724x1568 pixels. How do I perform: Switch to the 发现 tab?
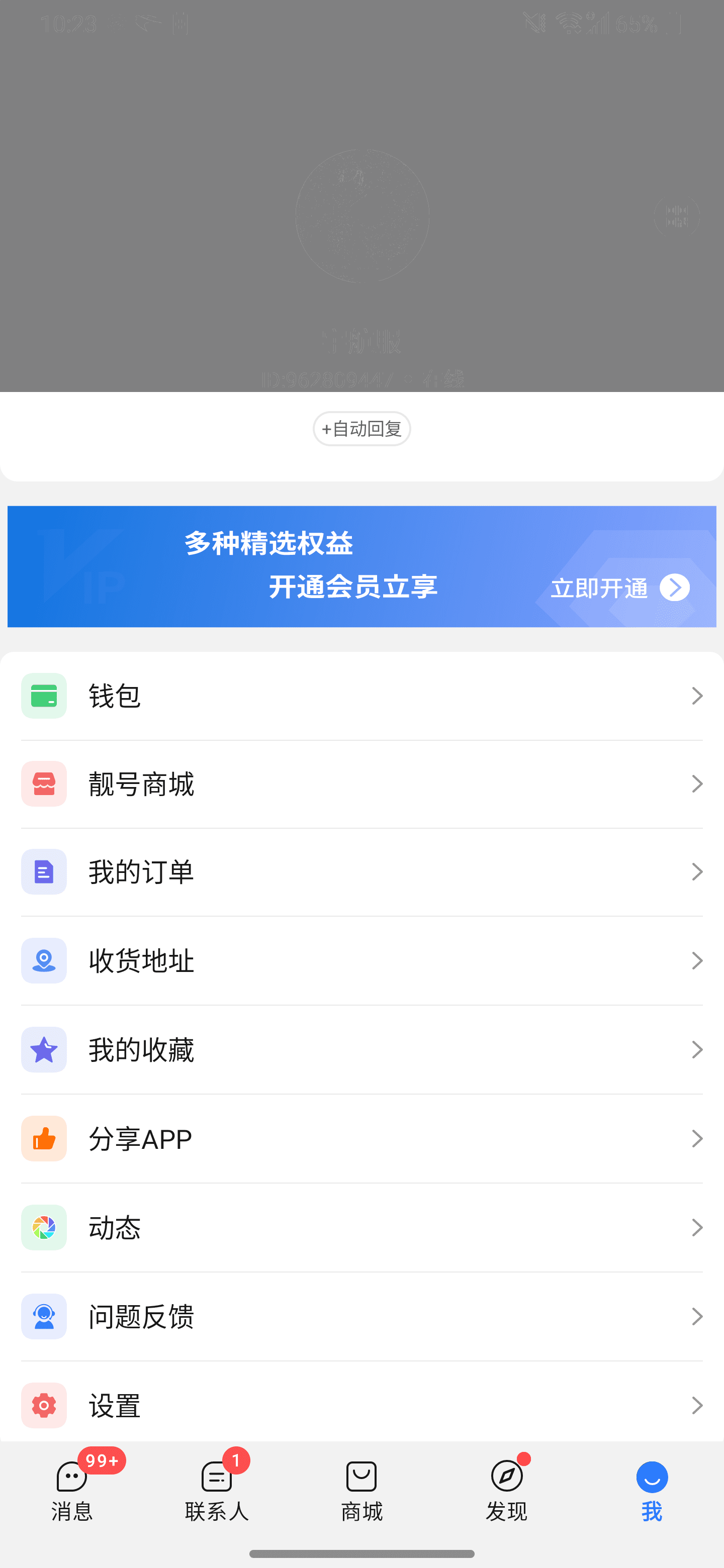tap(507, 1490)
